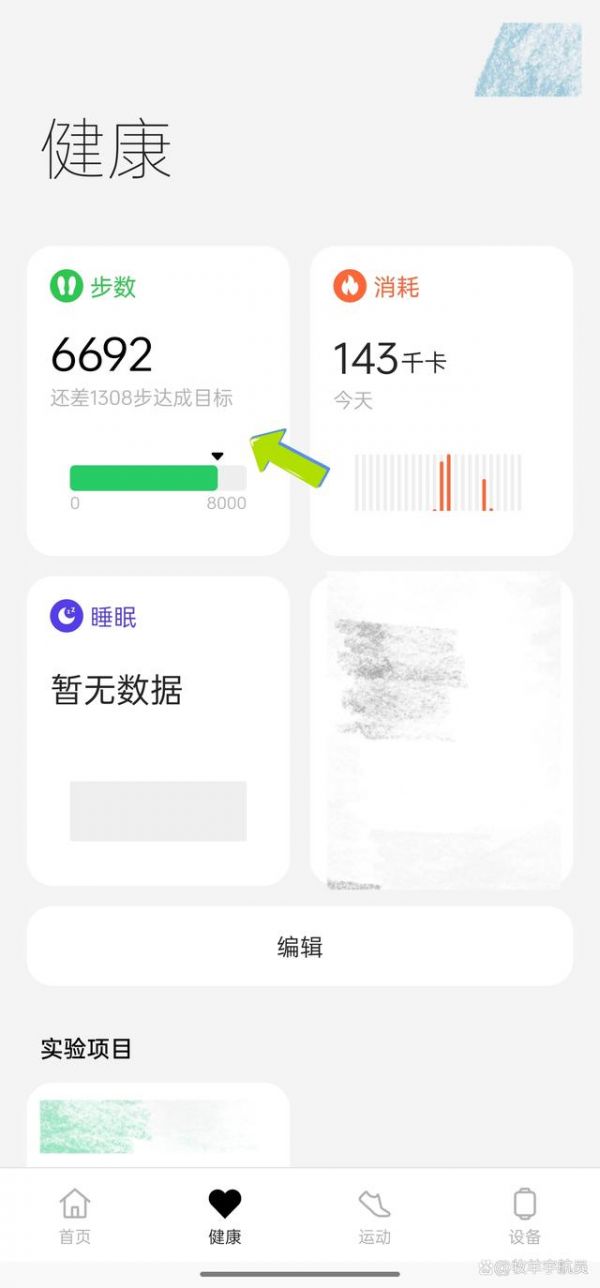
Task: Open the 睡眠 sleep card
Action: click(158, 730)
